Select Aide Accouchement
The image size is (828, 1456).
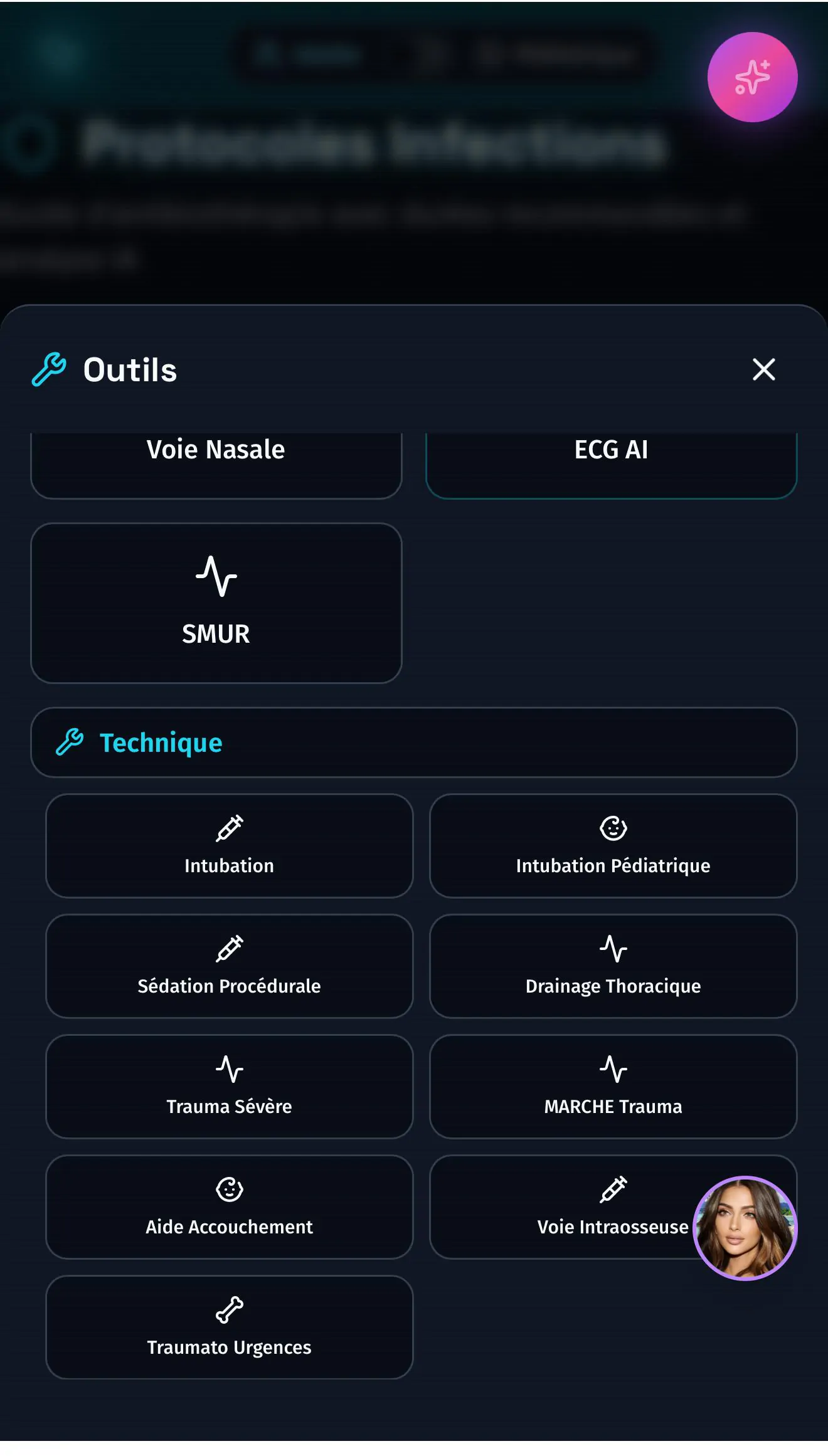(229, 1206)
